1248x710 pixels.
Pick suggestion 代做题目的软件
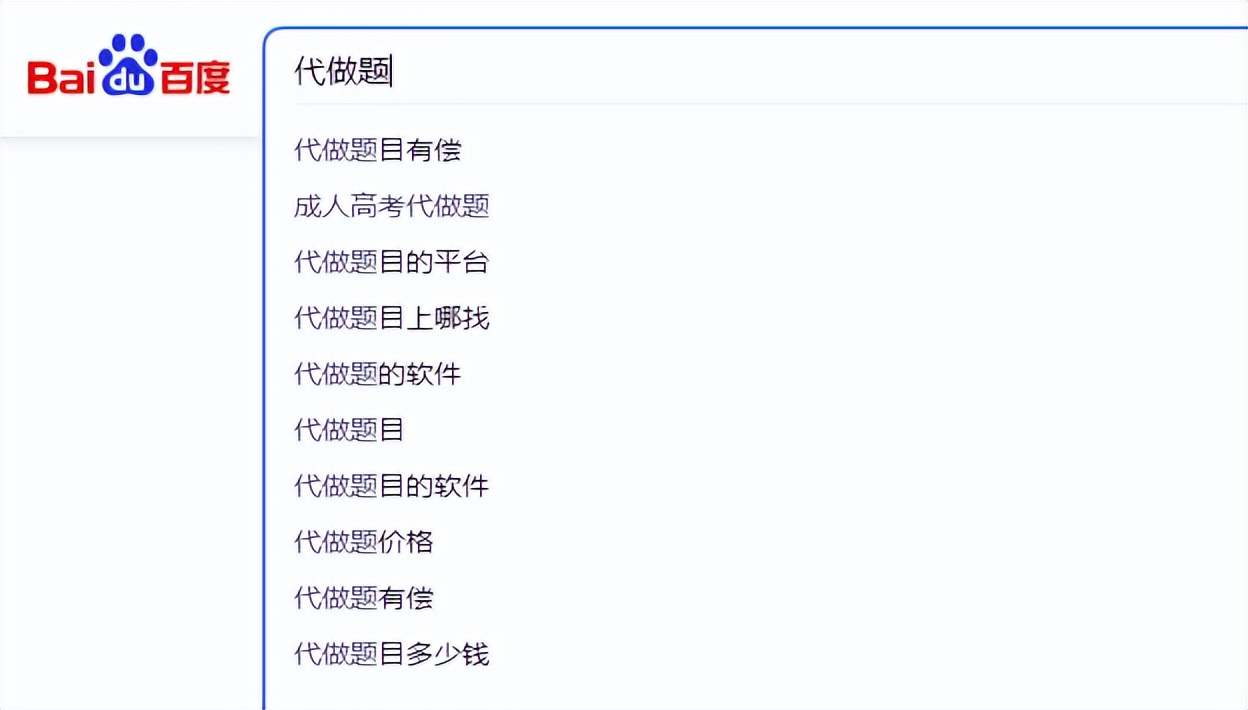tap(392, 486)
